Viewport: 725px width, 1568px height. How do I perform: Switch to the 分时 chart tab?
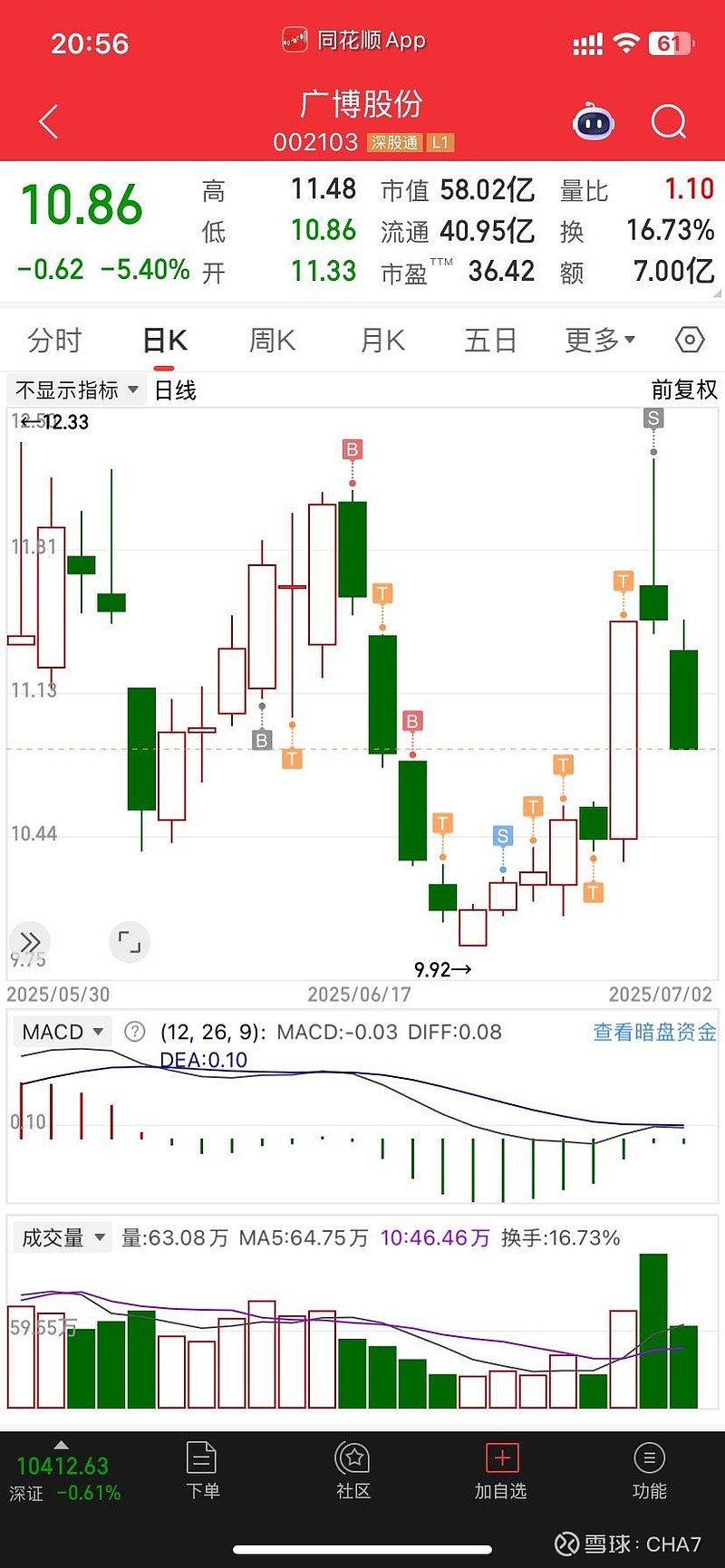pos(54,341)
